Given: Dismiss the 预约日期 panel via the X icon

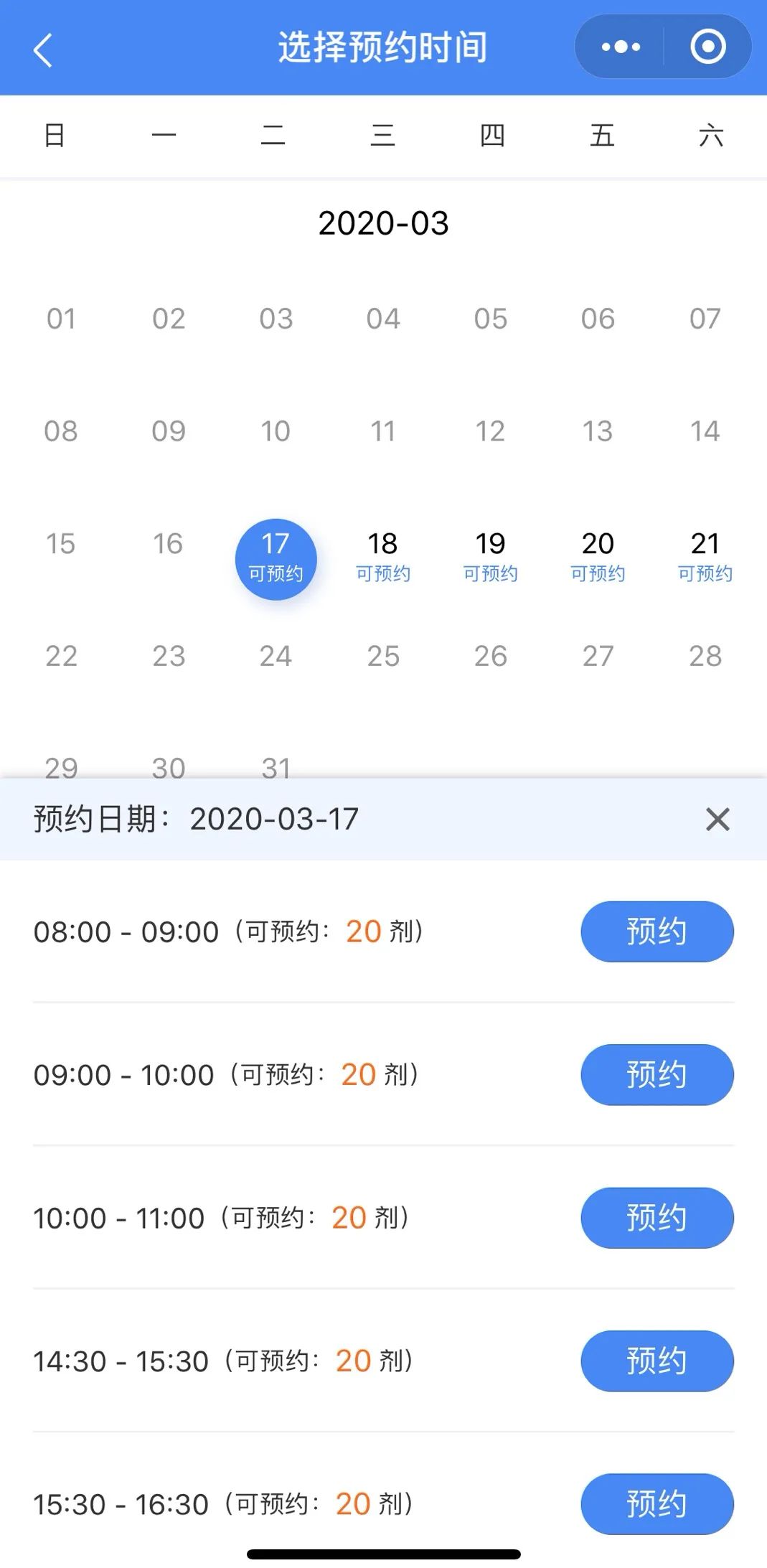Looking at the screenshot, I should point(717,819).
